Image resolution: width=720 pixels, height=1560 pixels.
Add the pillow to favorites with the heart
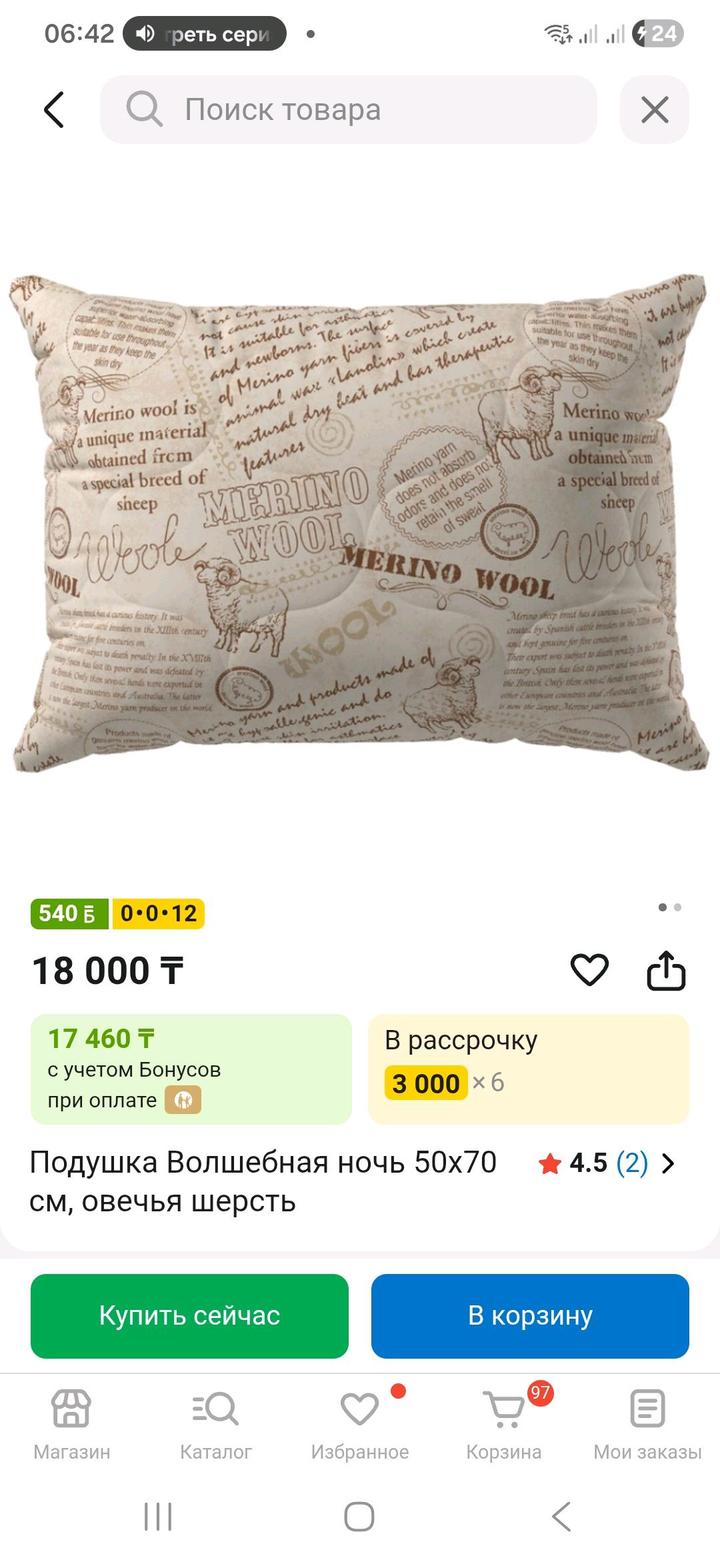tap(589, 970)
